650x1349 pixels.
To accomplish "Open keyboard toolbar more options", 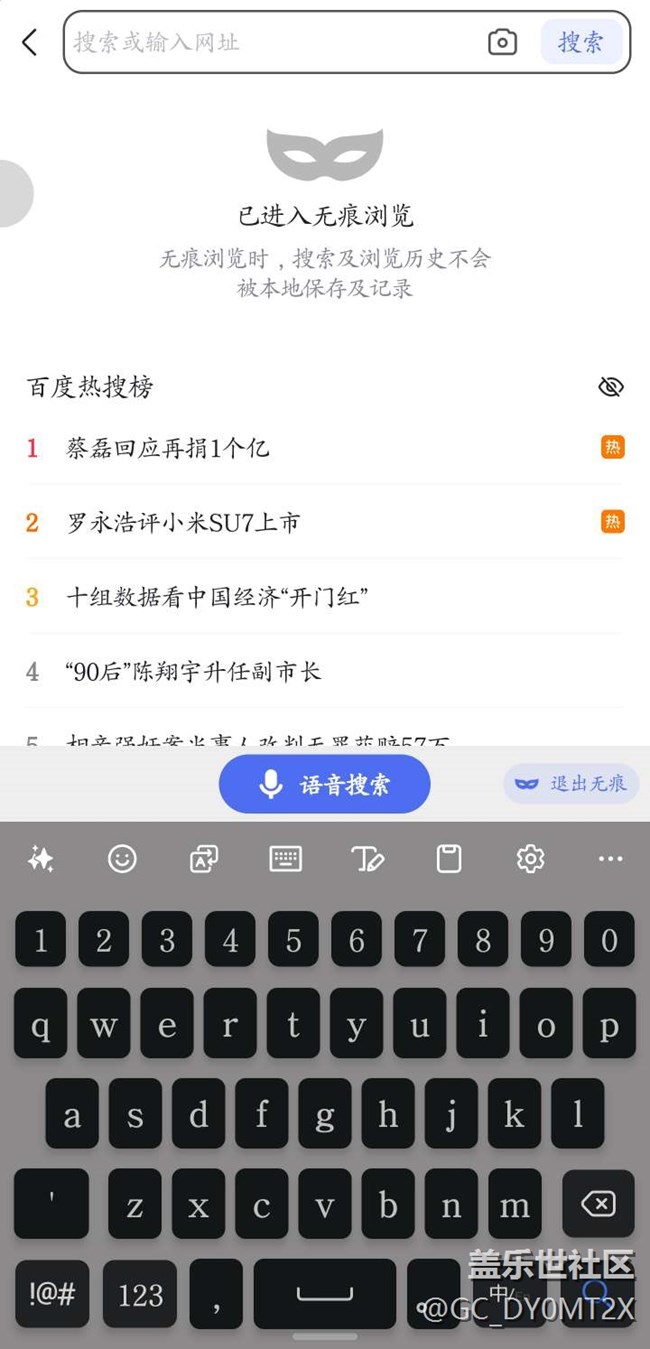I will (610, 858).
